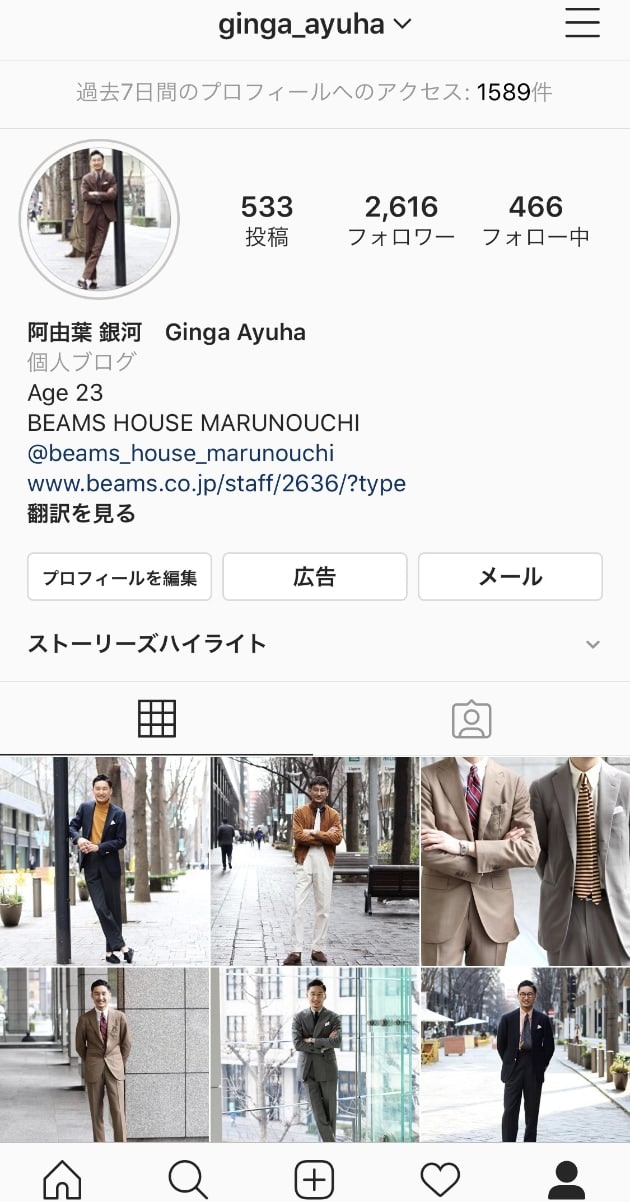View the 466 following list

[535, 220]
